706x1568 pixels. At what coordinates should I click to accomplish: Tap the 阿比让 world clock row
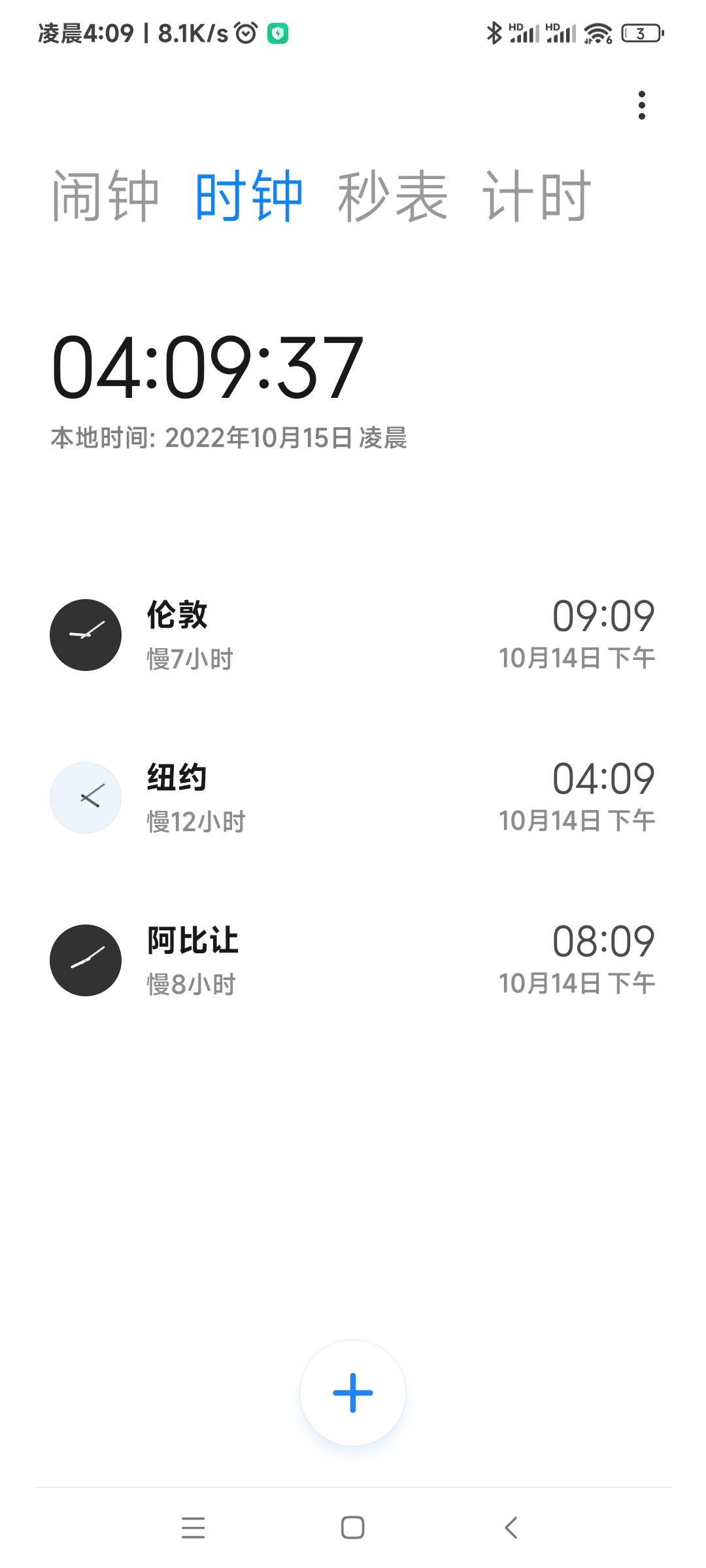353,960
